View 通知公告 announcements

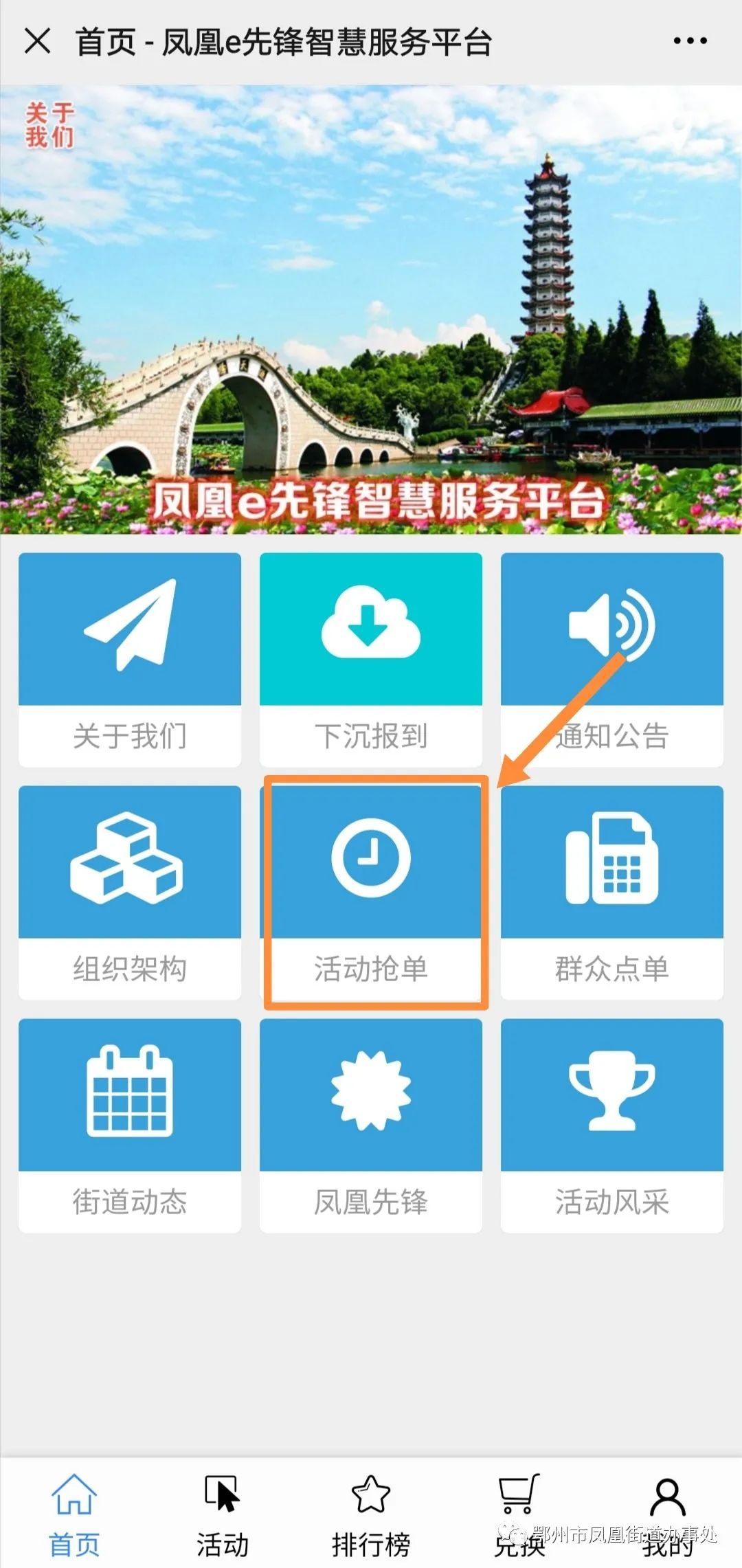[x=611, y=659]
